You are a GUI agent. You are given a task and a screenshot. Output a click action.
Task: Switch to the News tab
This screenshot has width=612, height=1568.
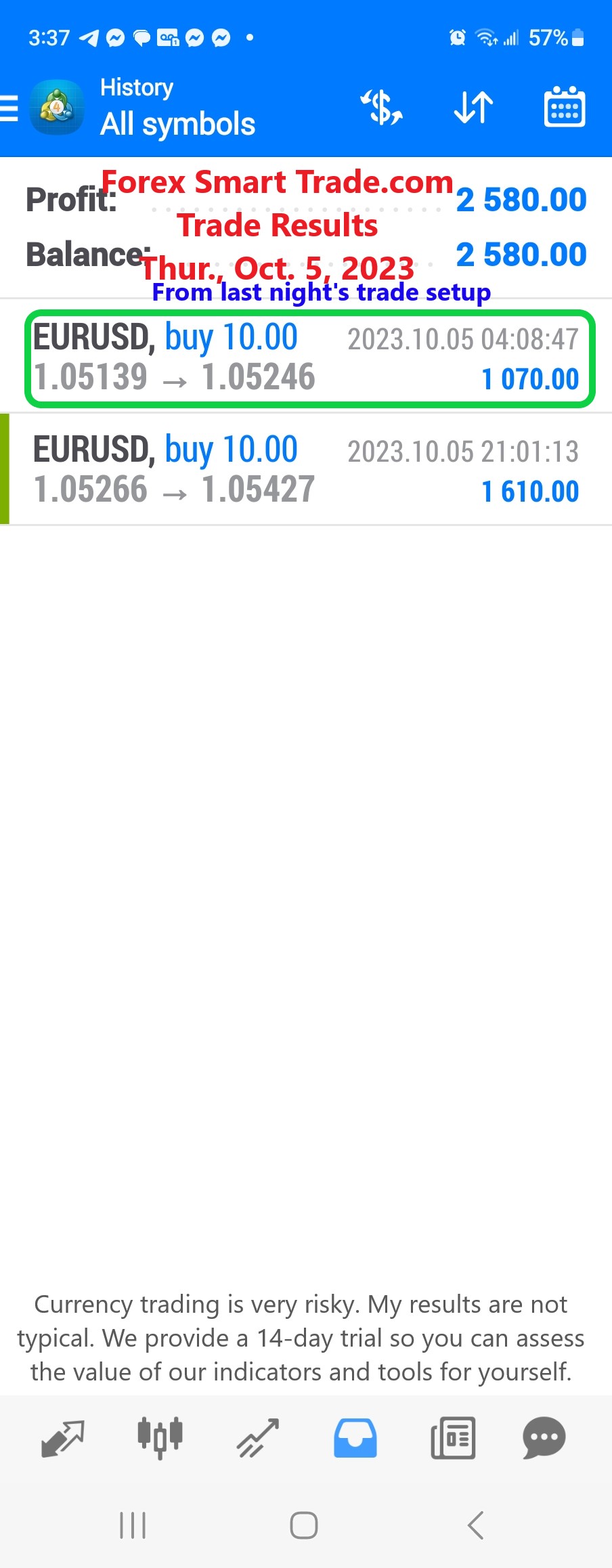(x=453, y=1438)
